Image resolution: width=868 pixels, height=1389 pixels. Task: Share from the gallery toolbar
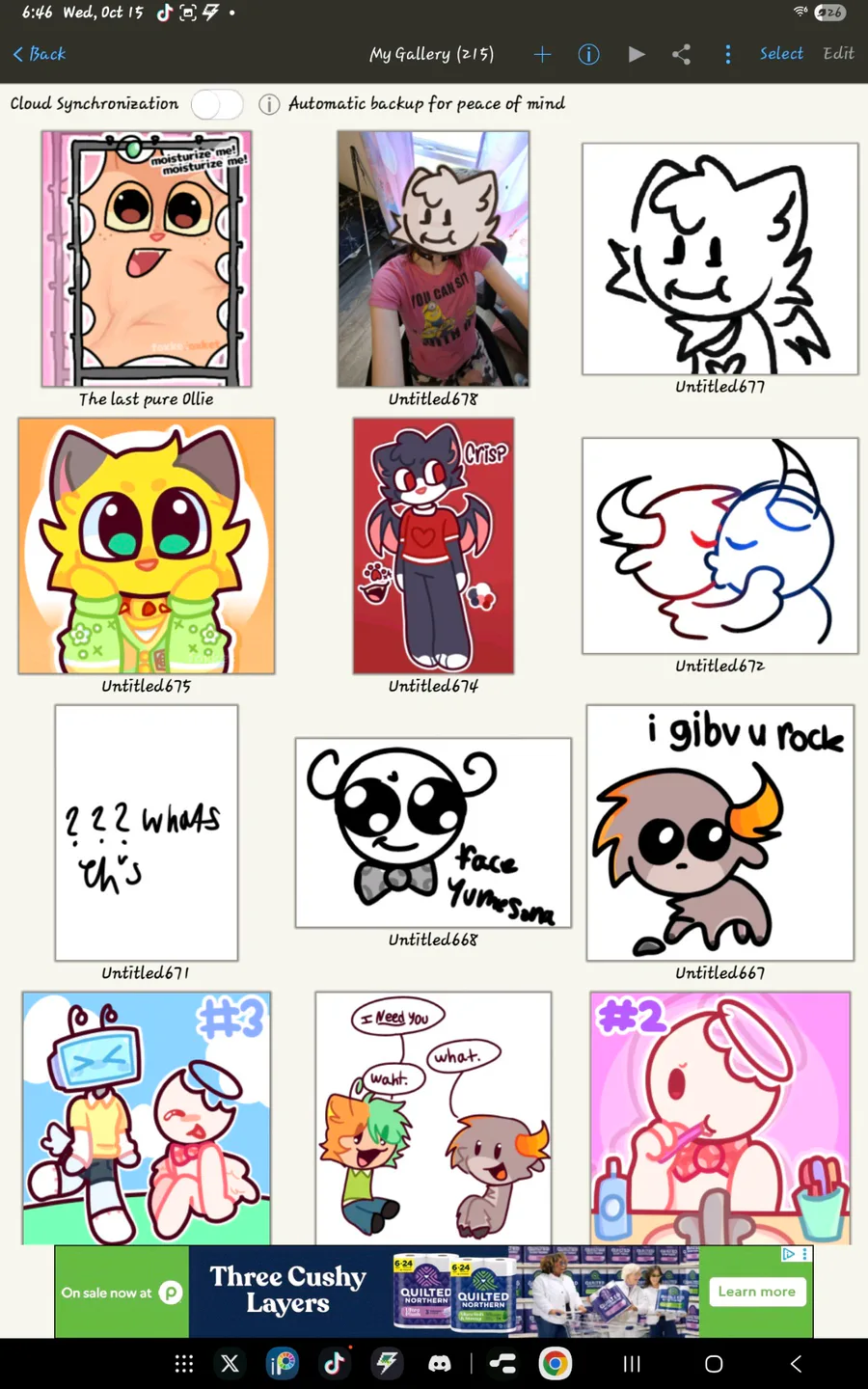pos(682,54)
